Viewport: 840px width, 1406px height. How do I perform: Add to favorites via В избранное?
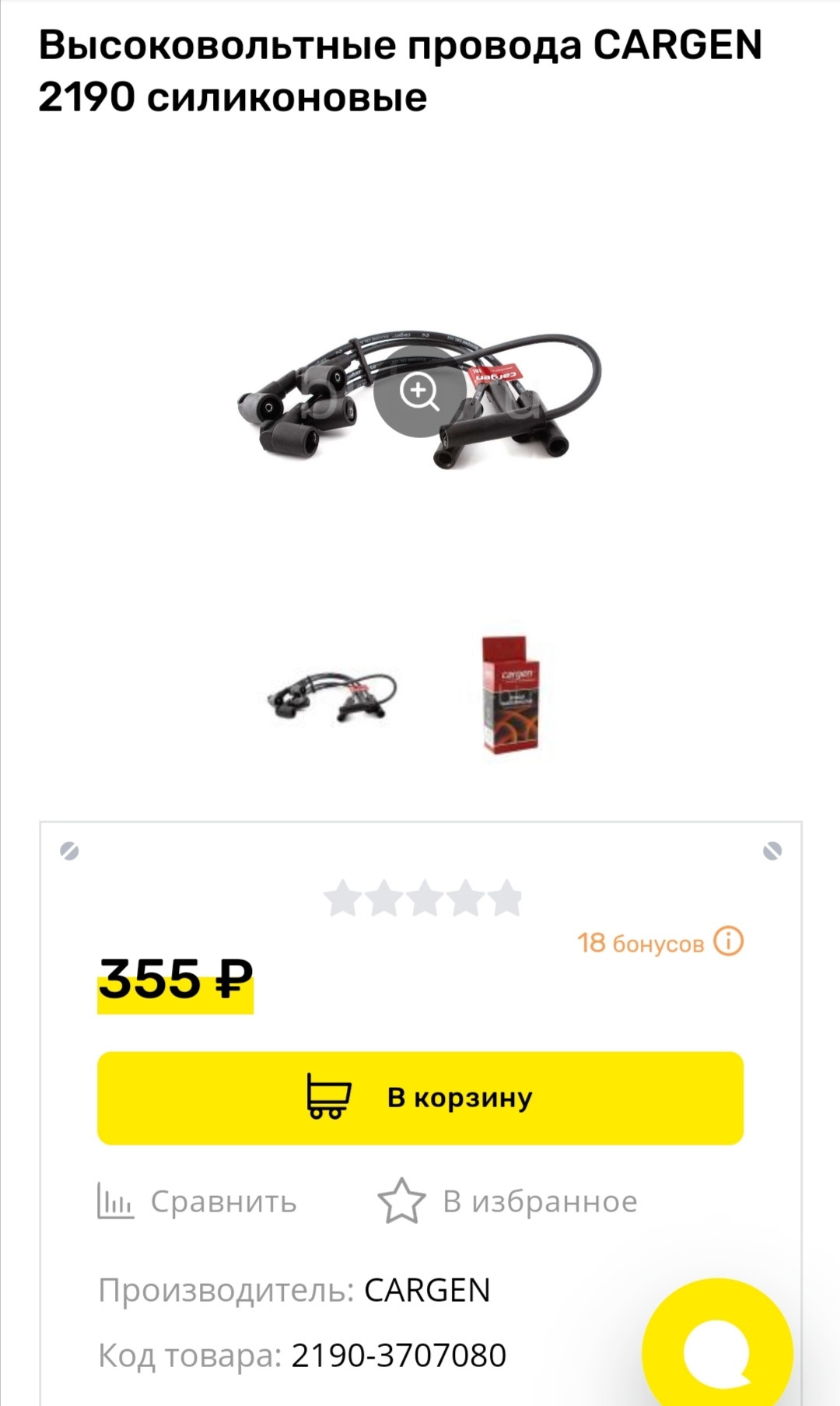pyautogui.click(x=508, y=1201)
